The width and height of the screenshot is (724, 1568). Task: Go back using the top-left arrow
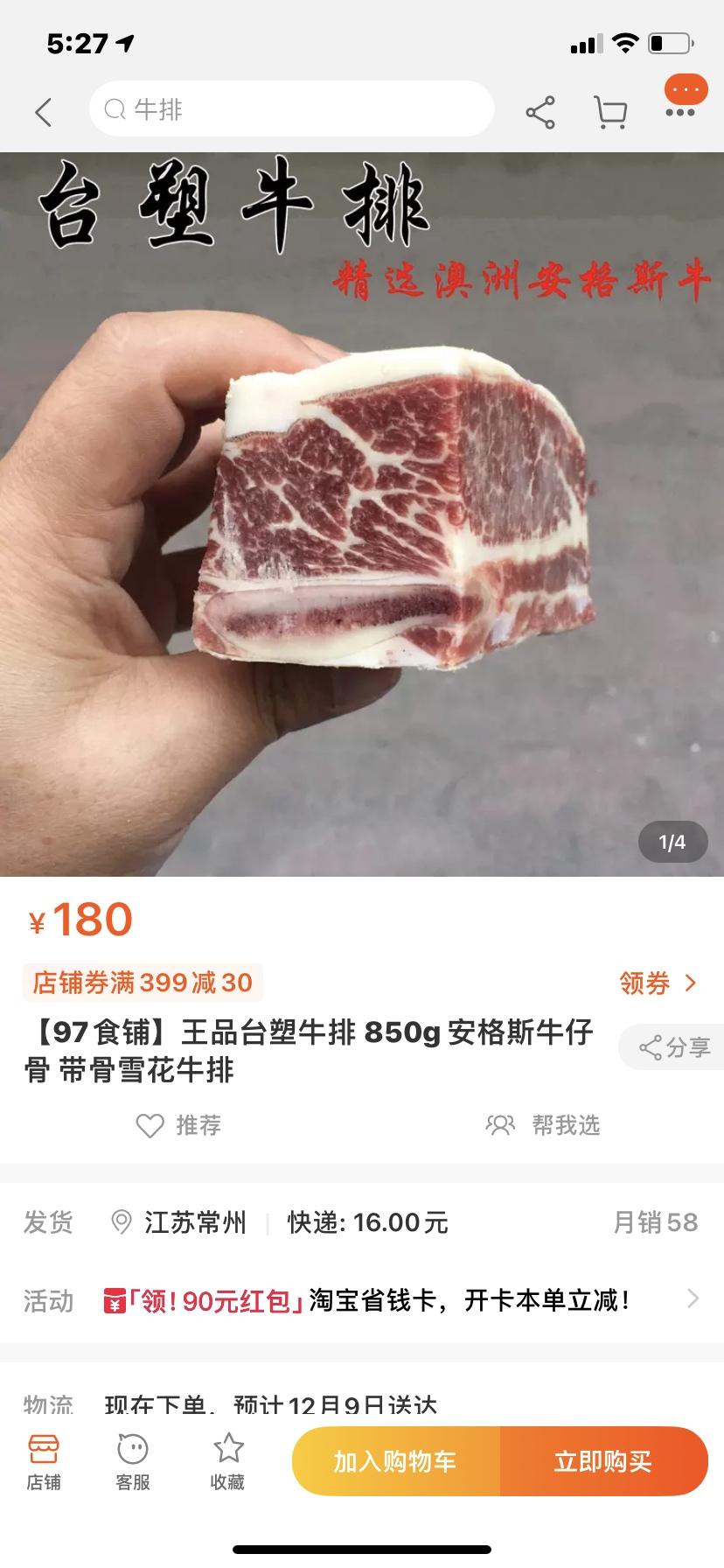[44, 111]
